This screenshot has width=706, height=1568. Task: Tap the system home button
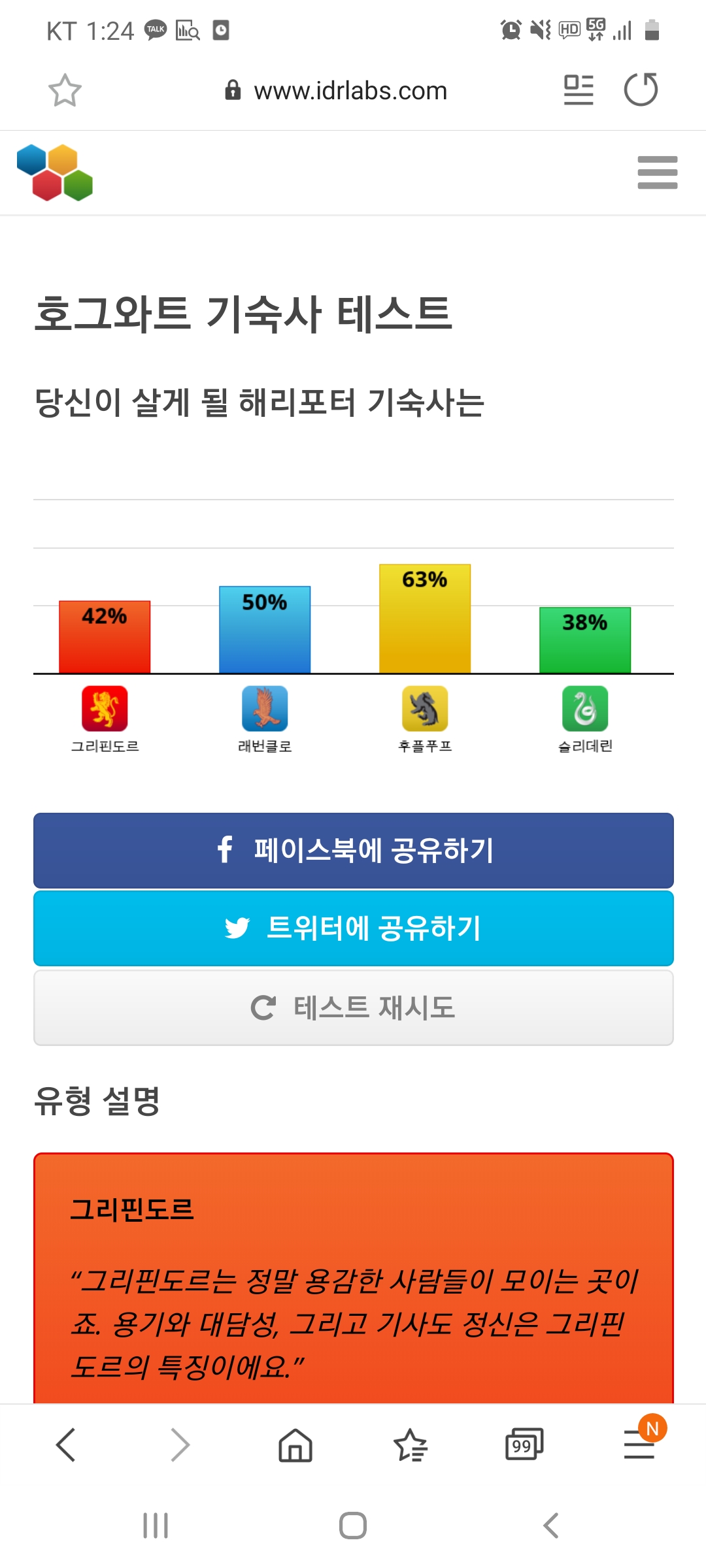point(353,1526)
